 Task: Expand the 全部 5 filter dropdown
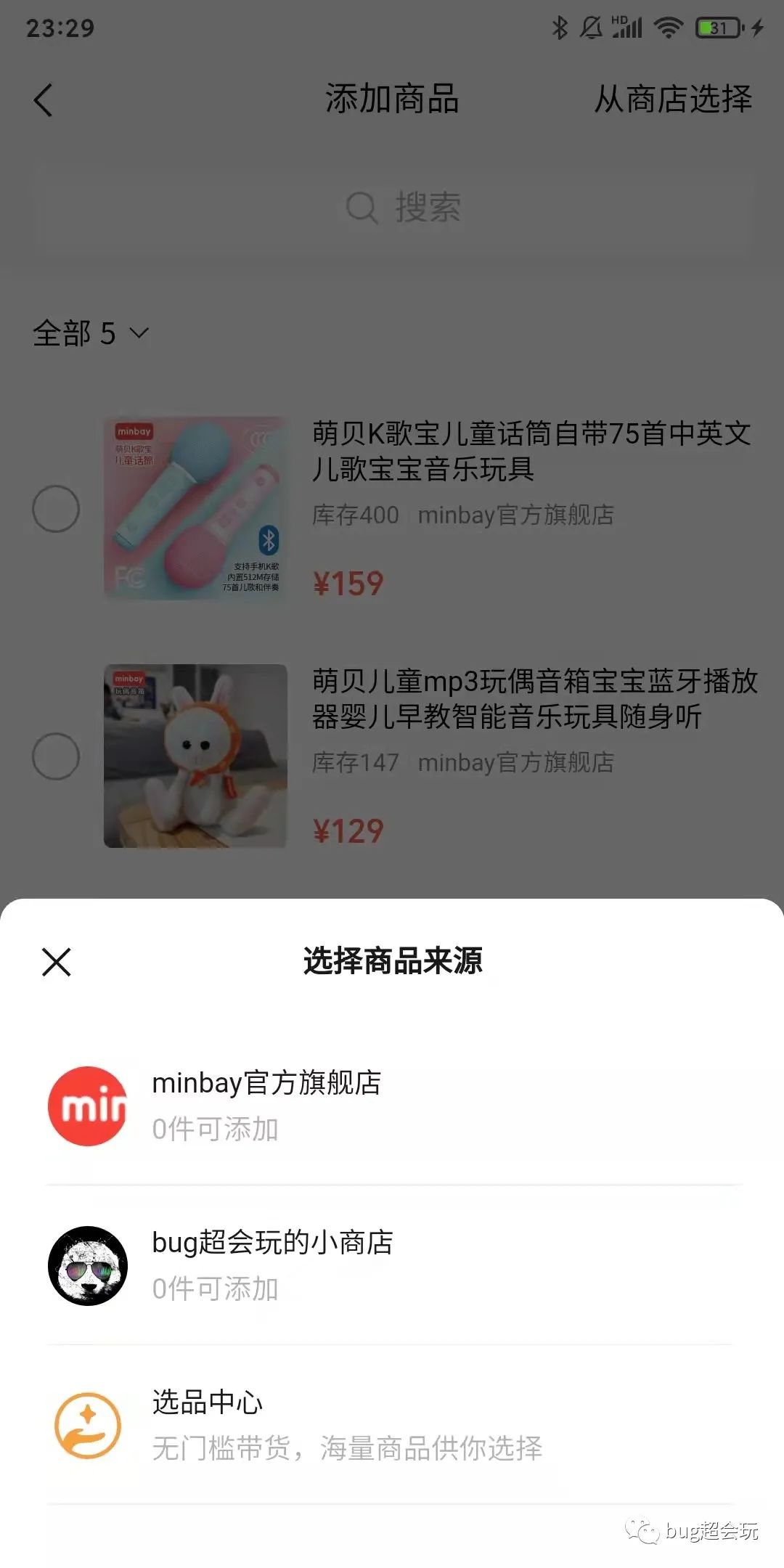pos(91,334)
